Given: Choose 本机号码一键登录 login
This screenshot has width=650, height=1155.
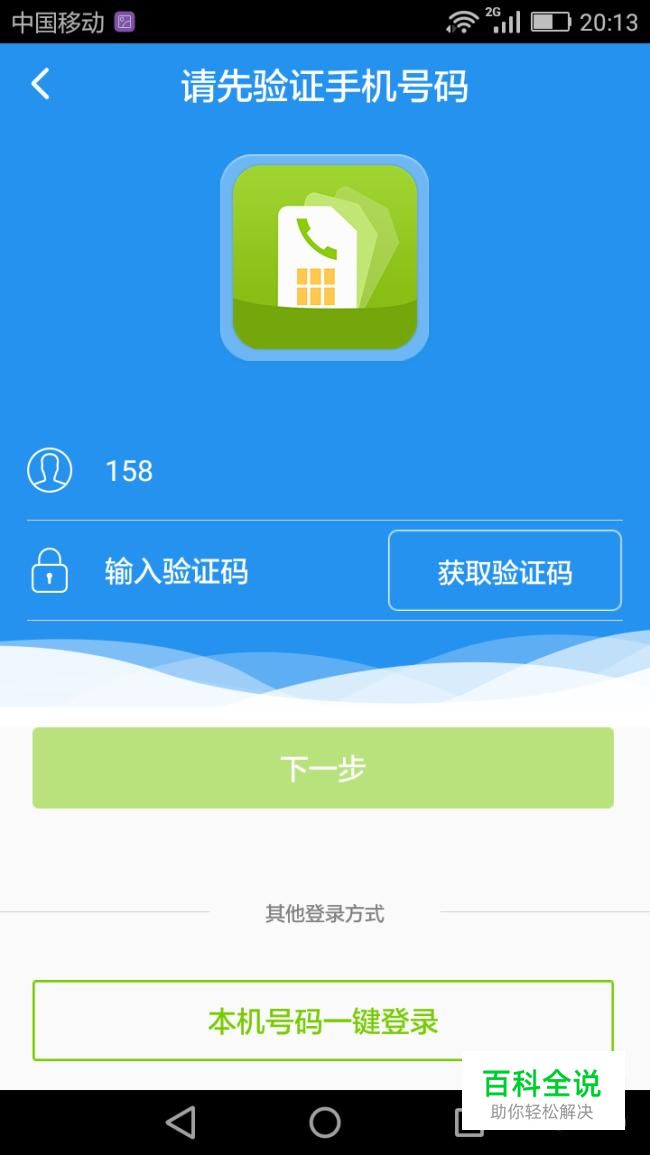Looking at the screenshot, I should pyautogui.click(x=323, y=1021).
